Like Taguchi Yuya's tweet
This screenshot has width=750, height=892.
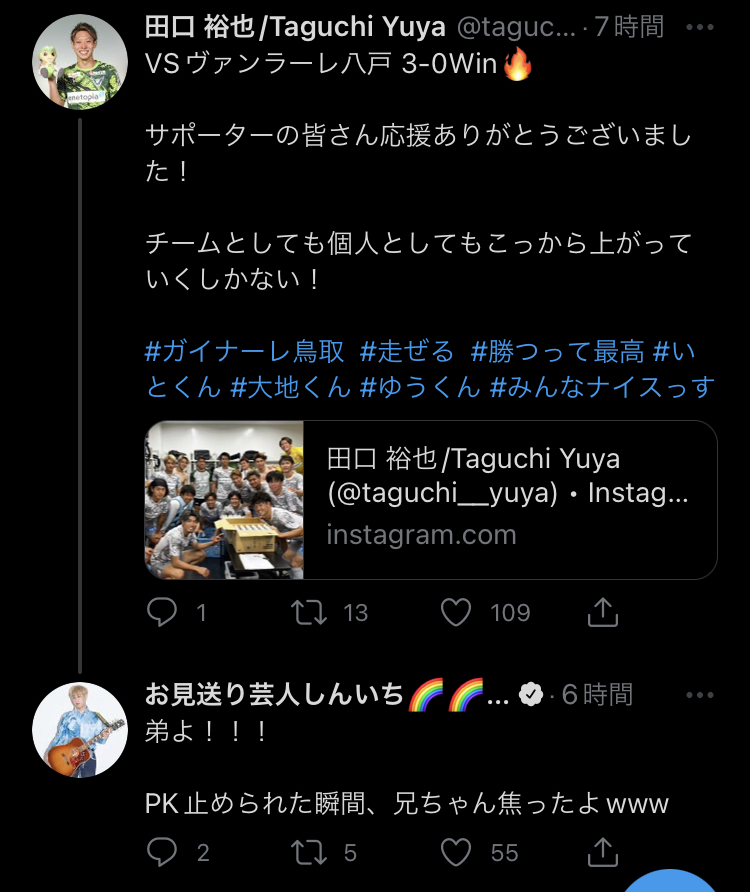tap(456, 612)
